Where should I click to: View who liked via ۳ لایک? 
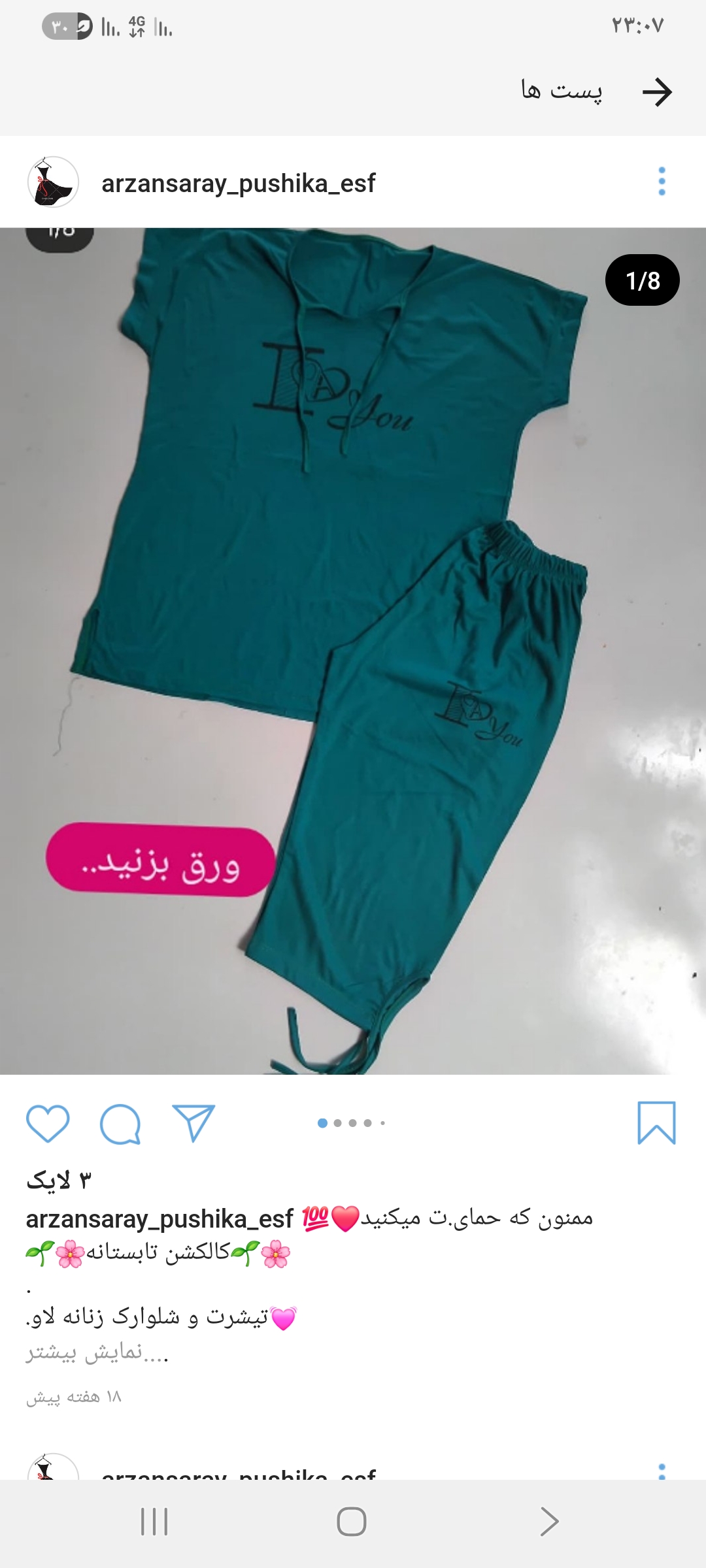(x=59, y=1181)
